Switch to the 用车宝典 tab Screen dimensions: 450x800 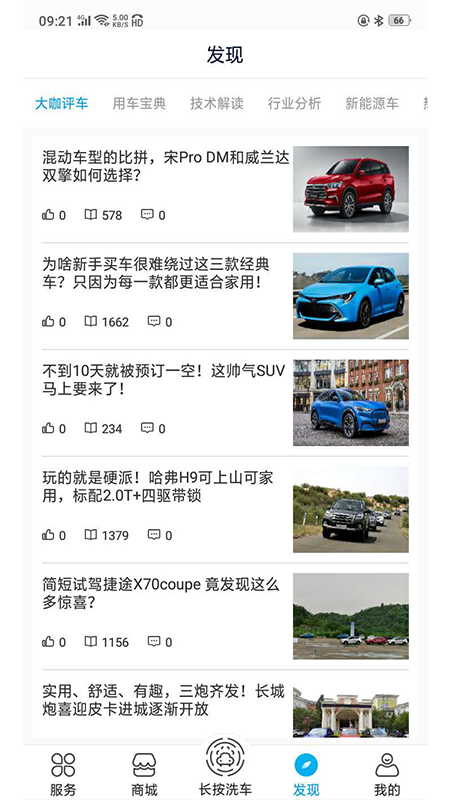pyautogui.click(x=139, y=104)
